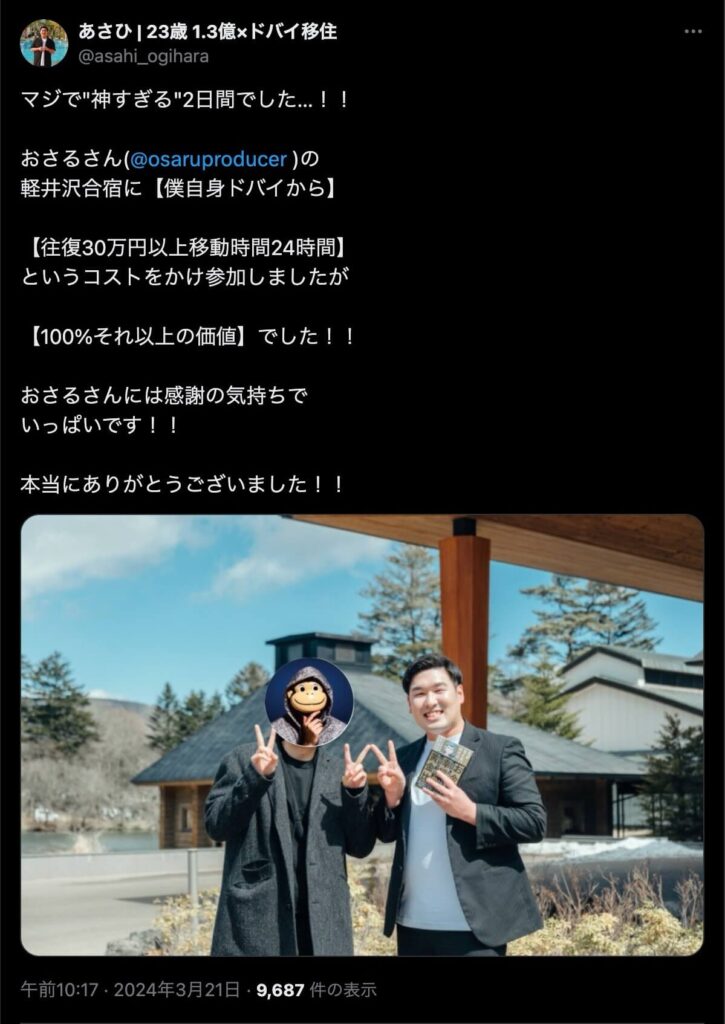Open the post's overflow menu

[x=693, y=32]
